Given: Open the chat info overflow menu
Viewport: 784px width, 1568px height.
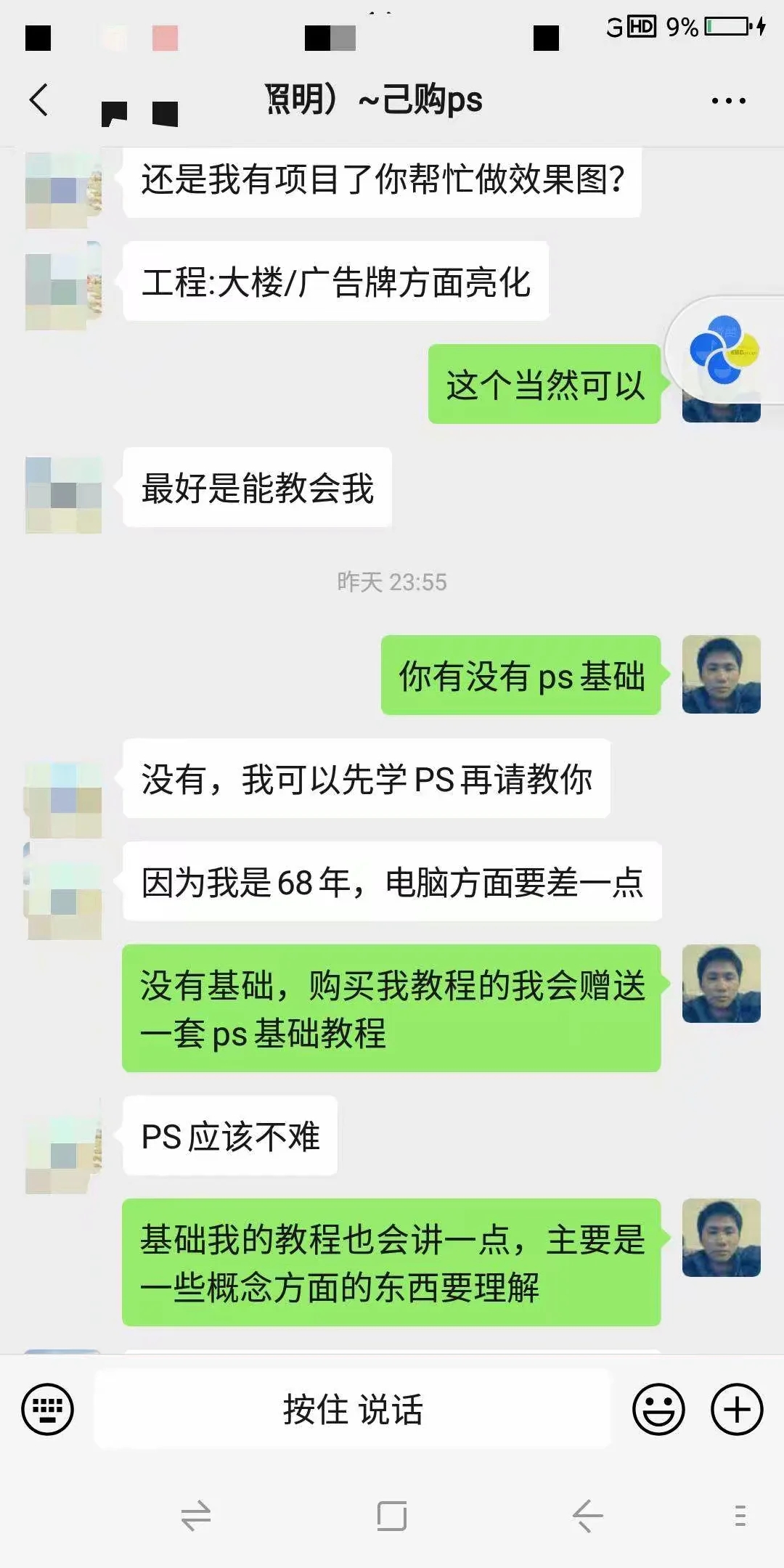Looking at the screenshot, I should [728, 101].
